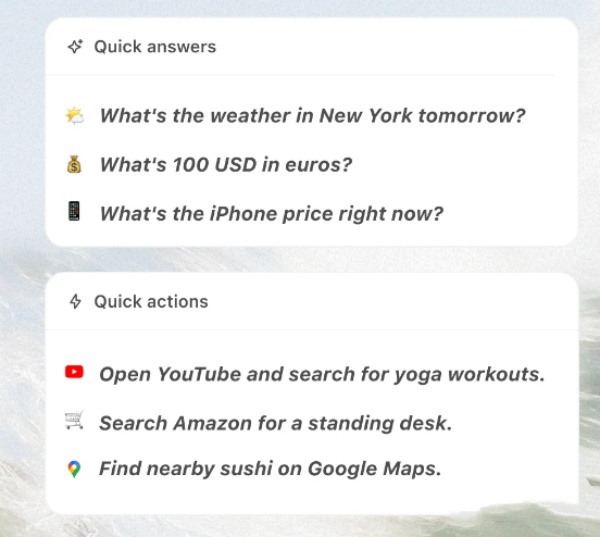600x537 pixels.
Task: Start Find nearby sushi on Google Maps
Action: click(269, 469)
